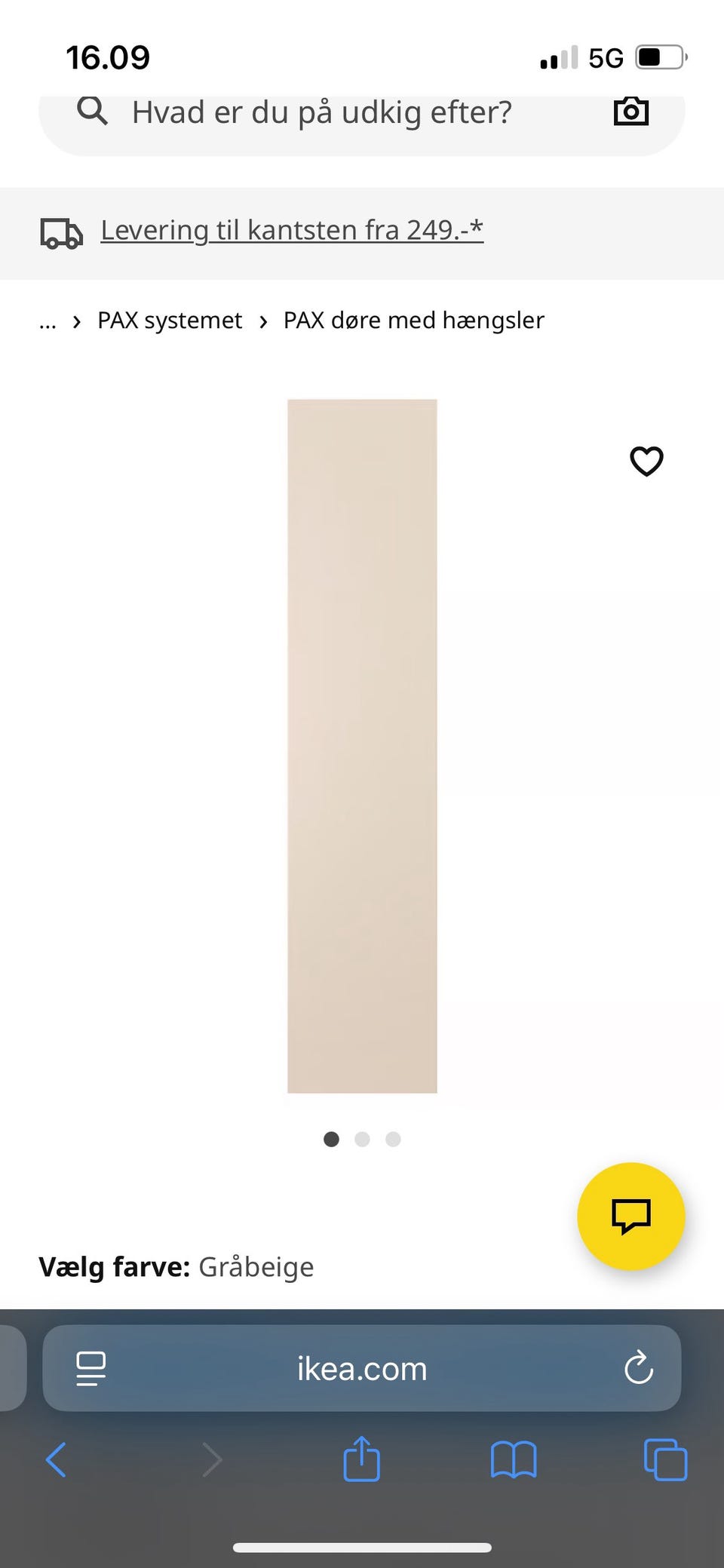Screen dimensions: 724x1568
Task: Select the second carousel dot
Action: point(362,1140)
